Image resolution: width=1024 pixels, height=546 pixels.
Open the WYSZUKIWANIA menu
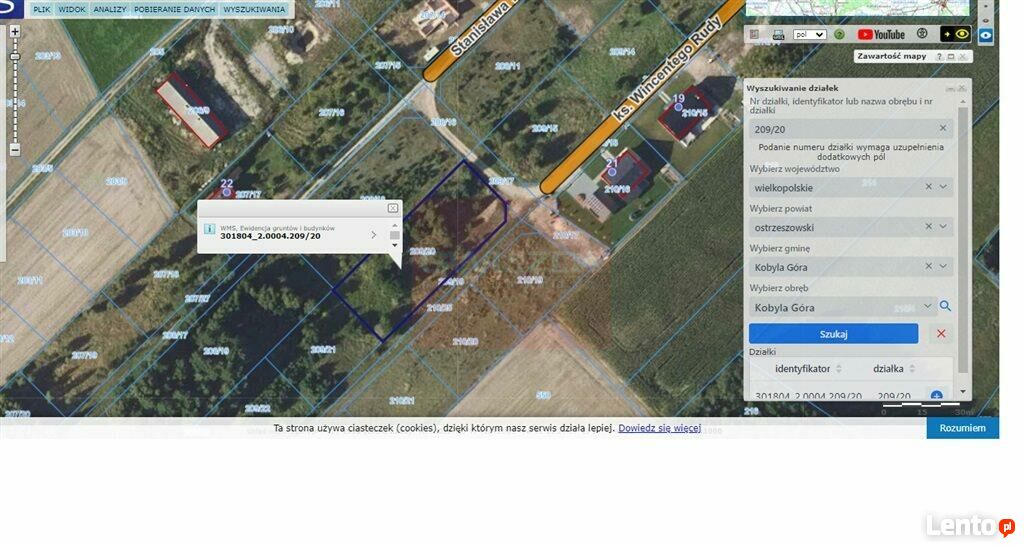point(254,9)
